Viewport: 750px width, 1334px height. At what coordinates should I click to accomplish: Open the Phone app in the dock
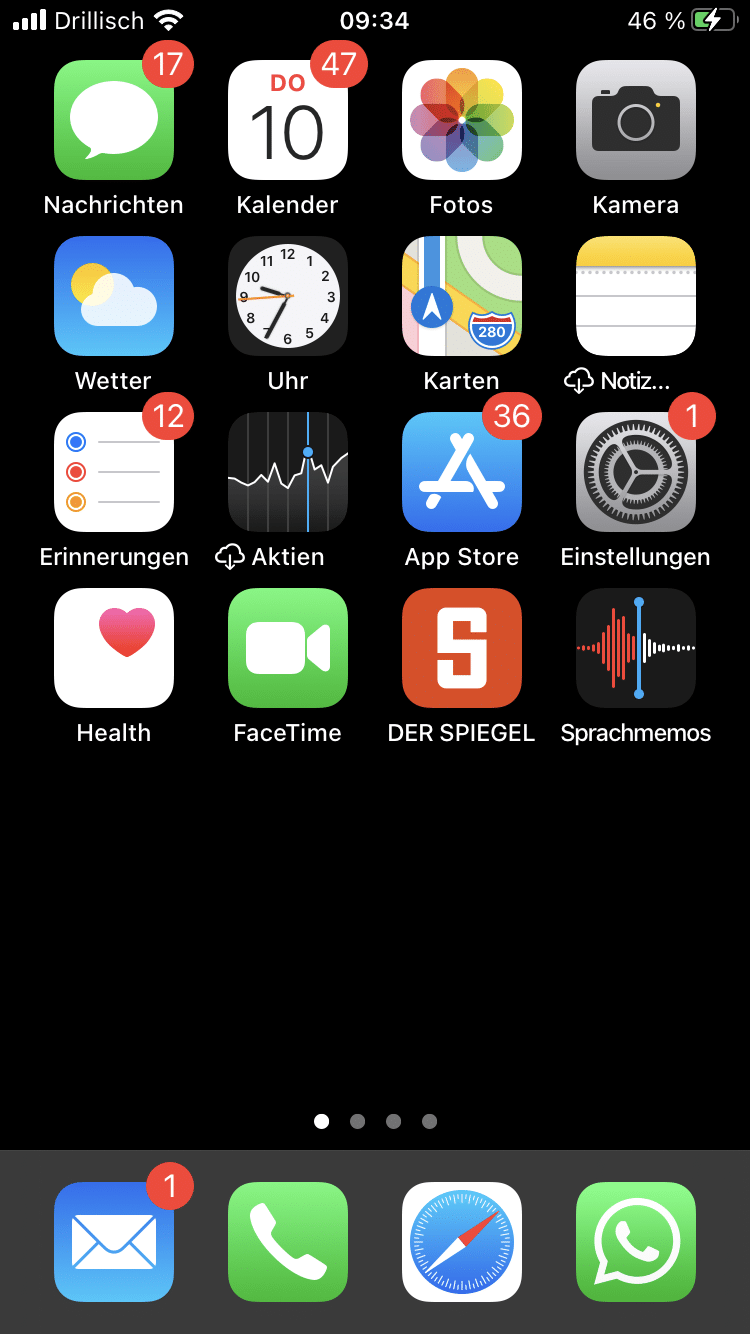288,1242
